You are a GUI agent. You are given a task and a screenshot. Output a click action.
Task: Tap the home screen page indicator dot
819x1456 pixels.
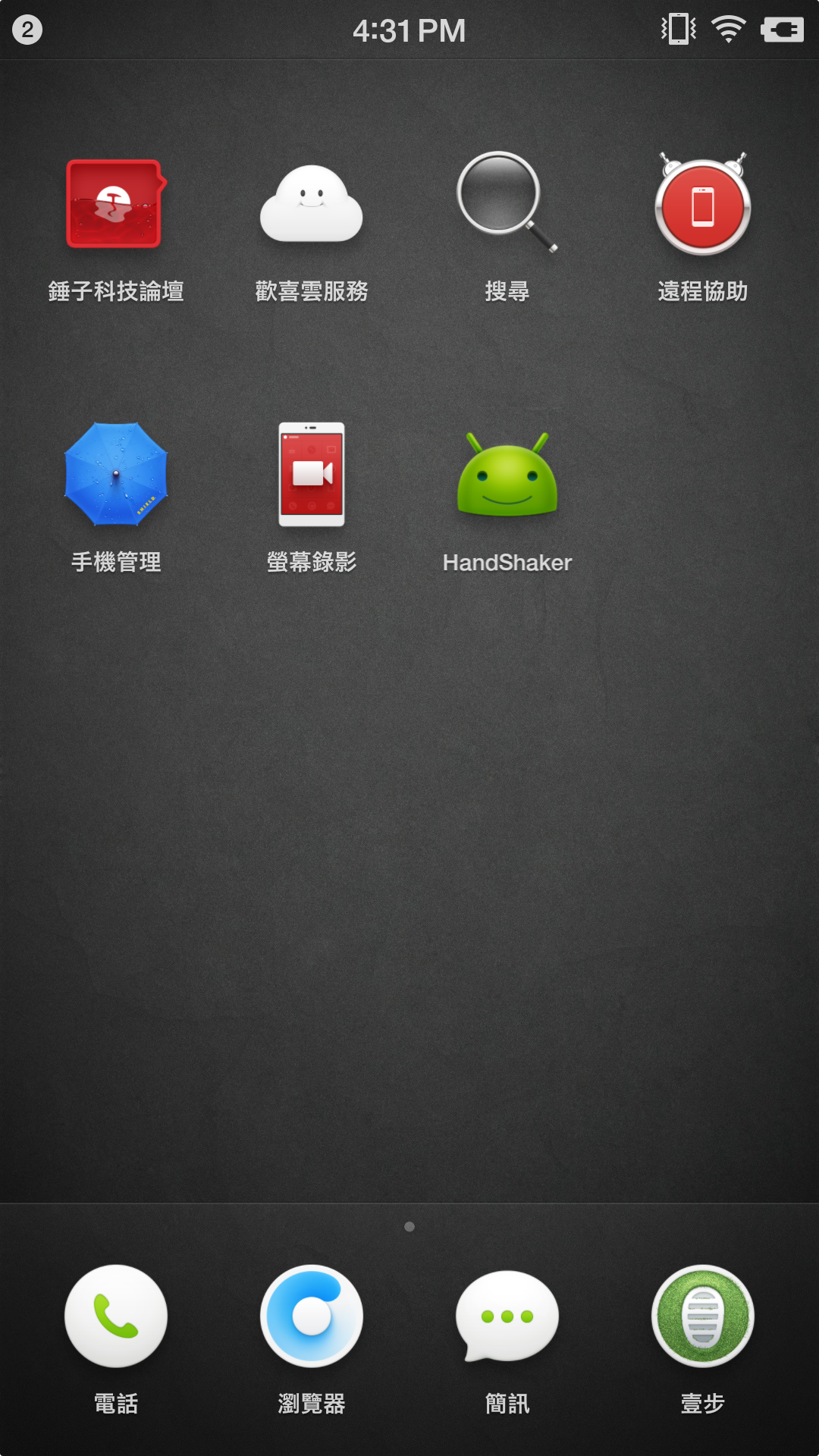tap(409, 1226)
